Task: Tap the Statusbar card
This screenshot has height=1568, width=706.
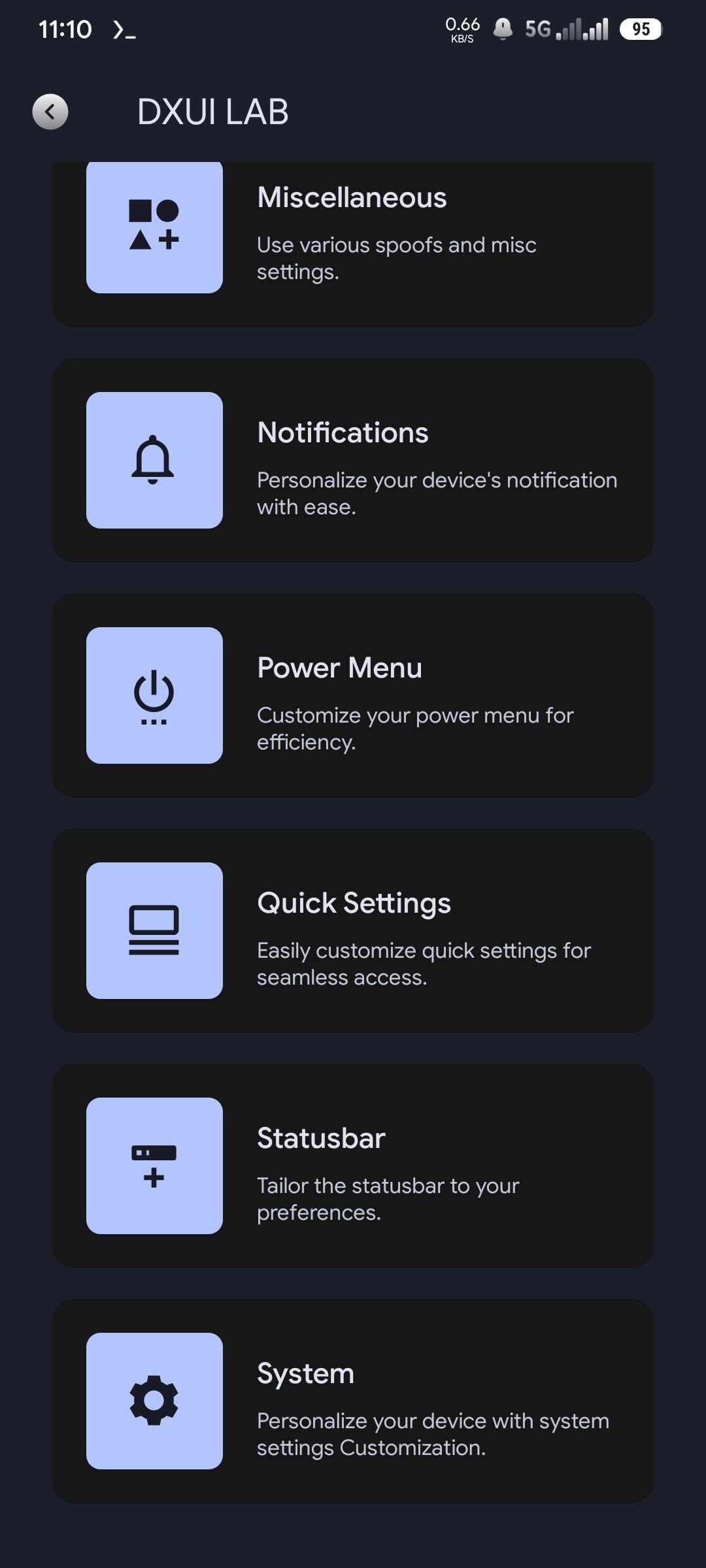Action: 353,1166
